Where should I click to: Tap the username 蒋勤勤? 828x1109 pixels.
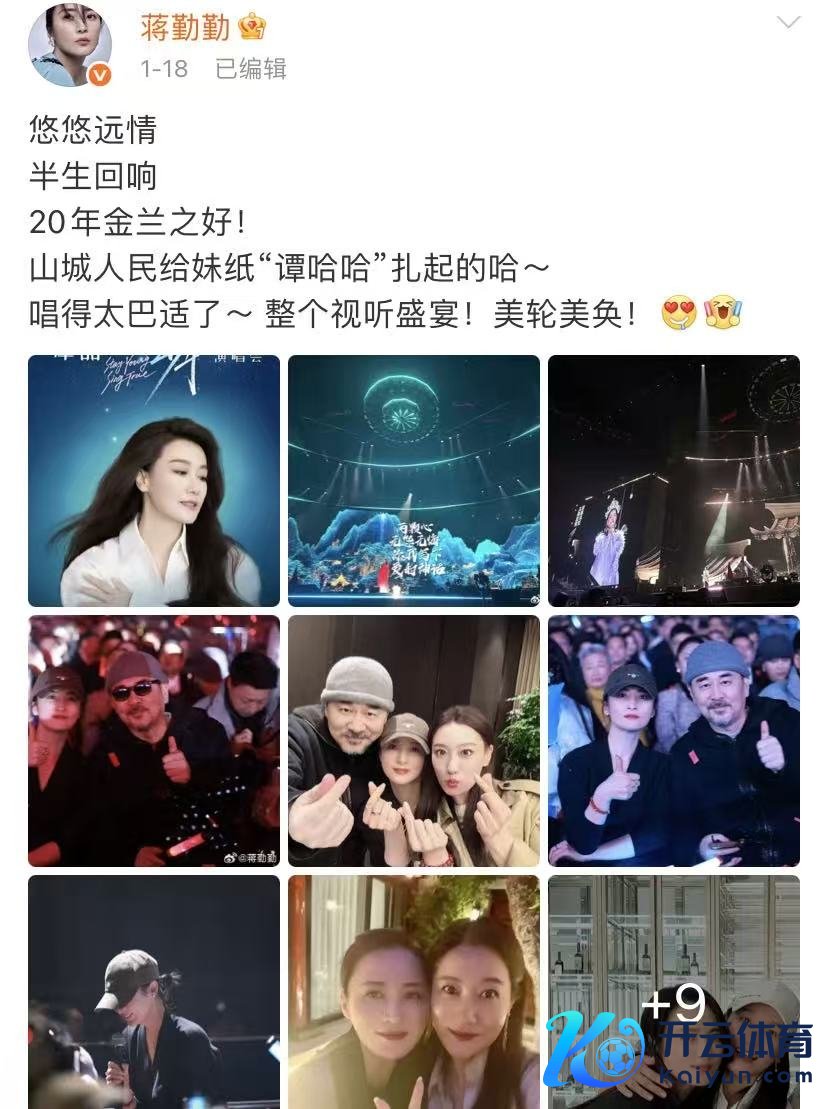185,27
